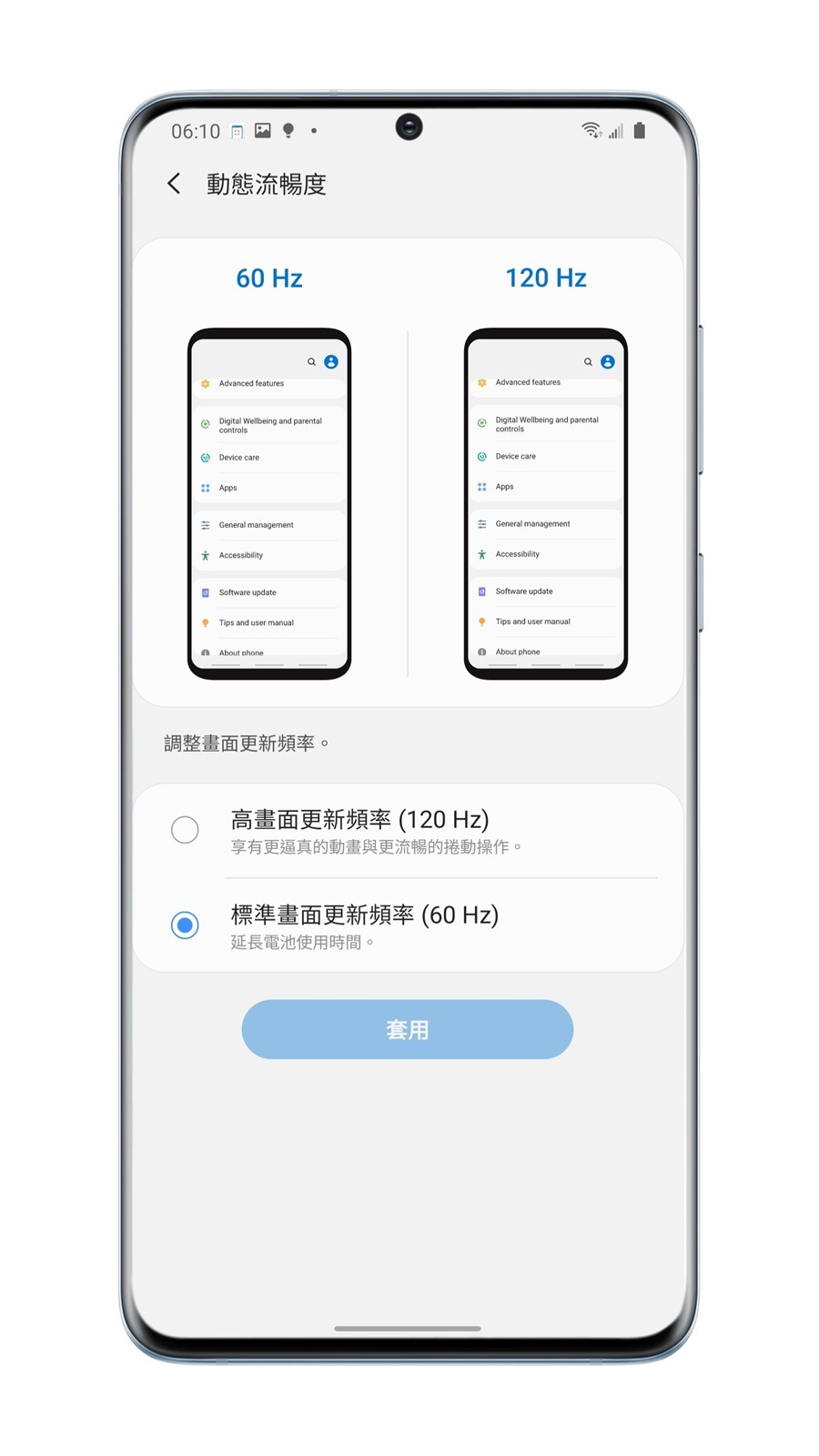The height and width of the screenshot is (1456, 819).
Task: Choose 標準畫面更新頻率 (60 Hz) option
Action: [x=186, y=925]
